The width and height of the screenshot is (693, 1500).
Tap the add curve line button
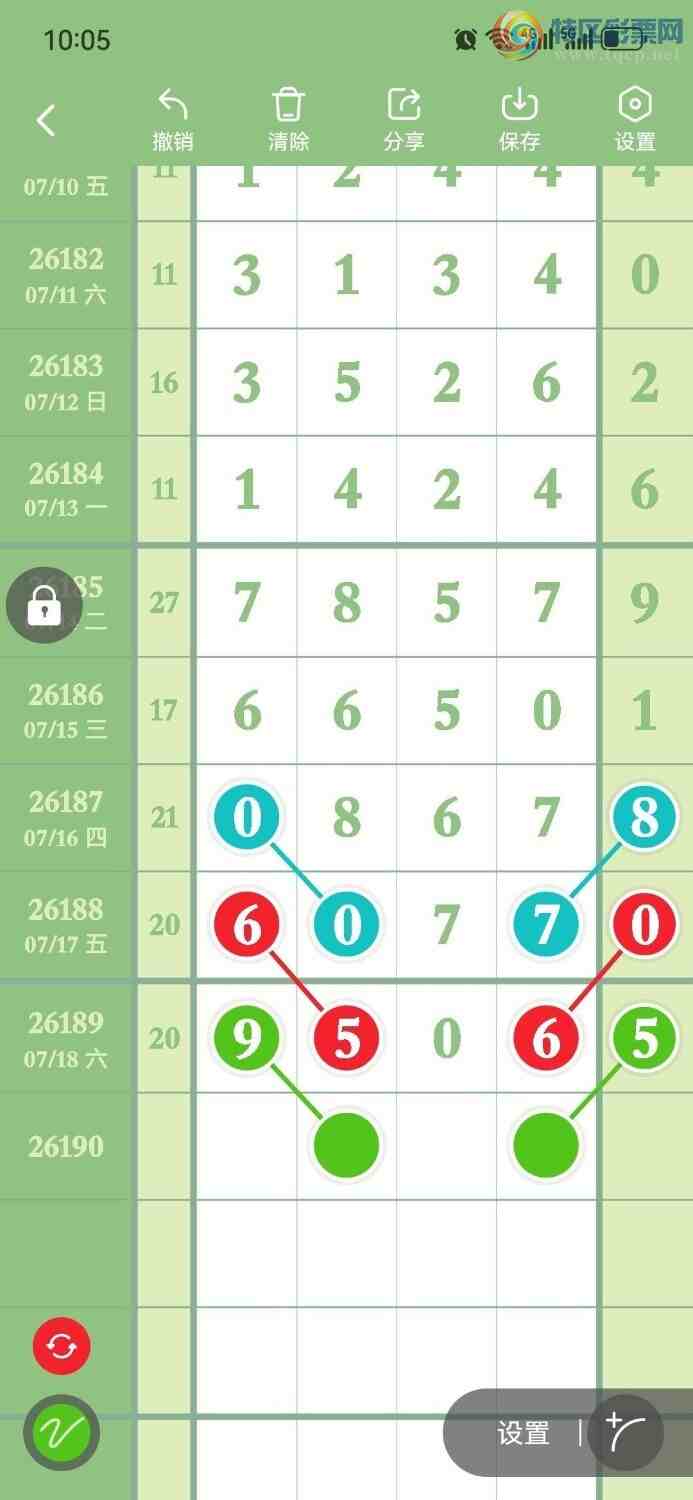[625, 1433]
